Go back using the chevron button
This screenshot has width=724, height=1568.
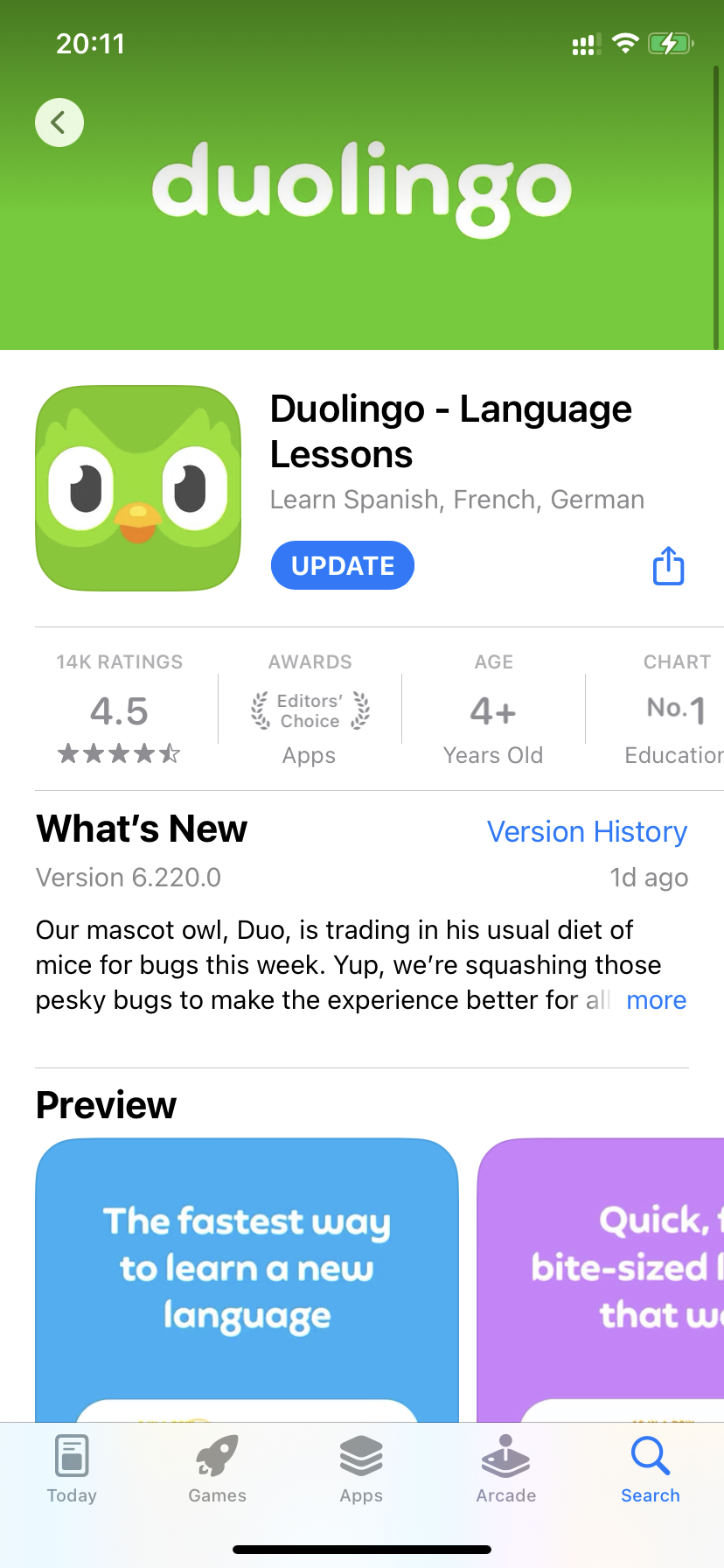pos(59,122)
